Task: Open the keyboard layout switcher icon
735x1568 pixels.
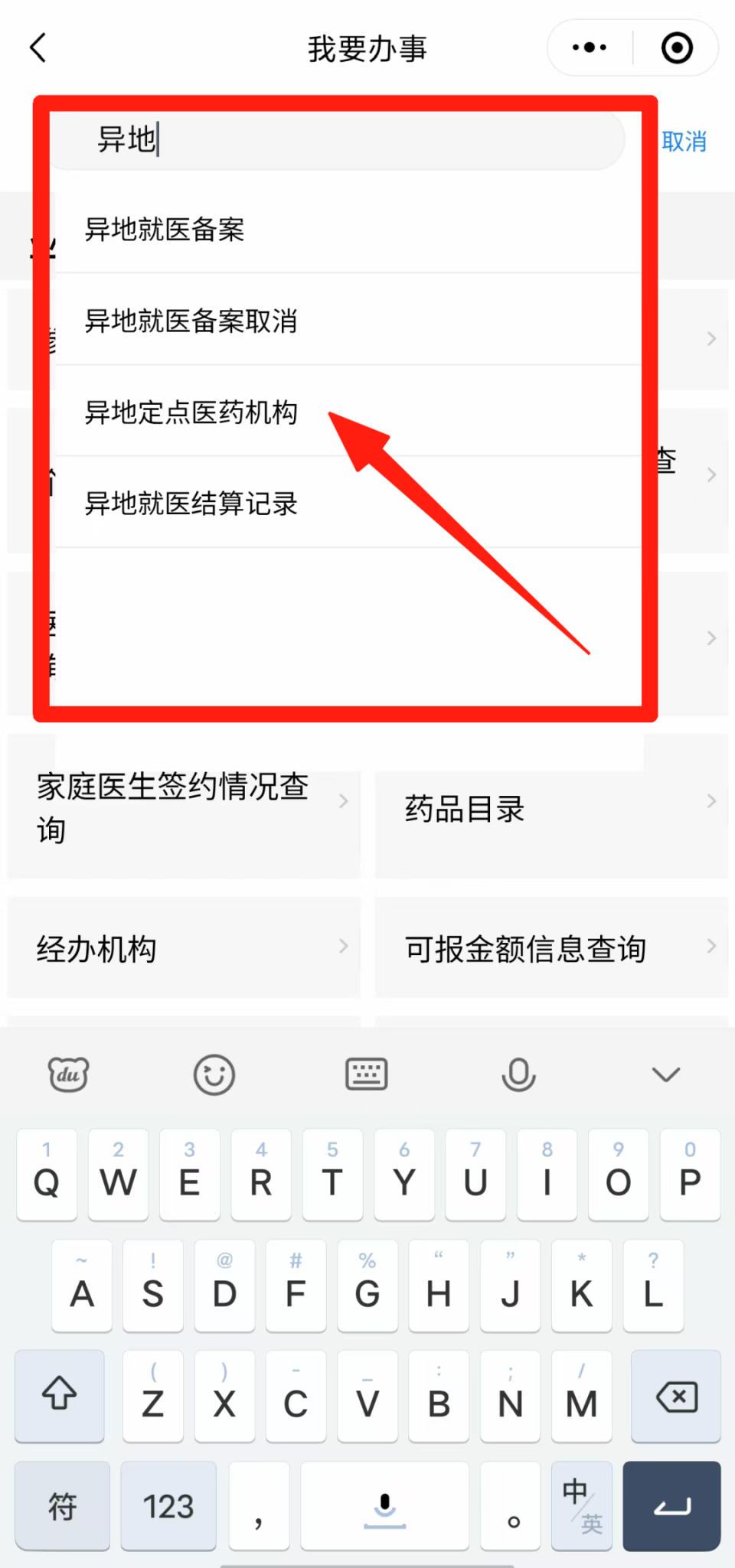Action: point(367,1074)
